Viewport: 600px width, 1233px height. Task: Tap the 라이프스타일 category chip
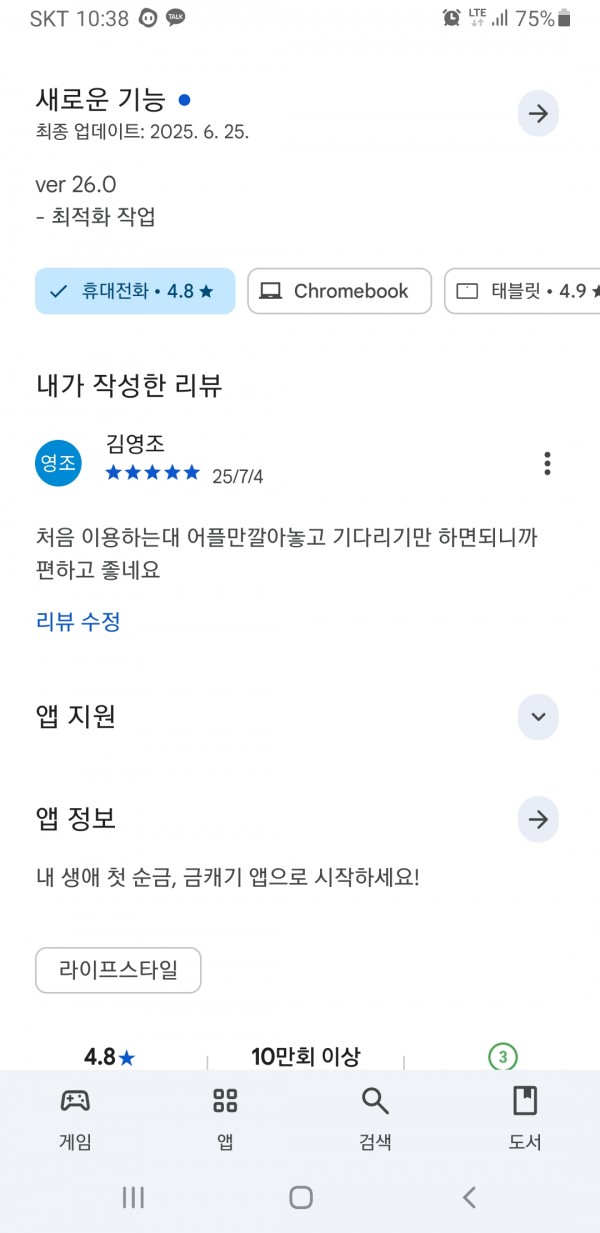118,970
